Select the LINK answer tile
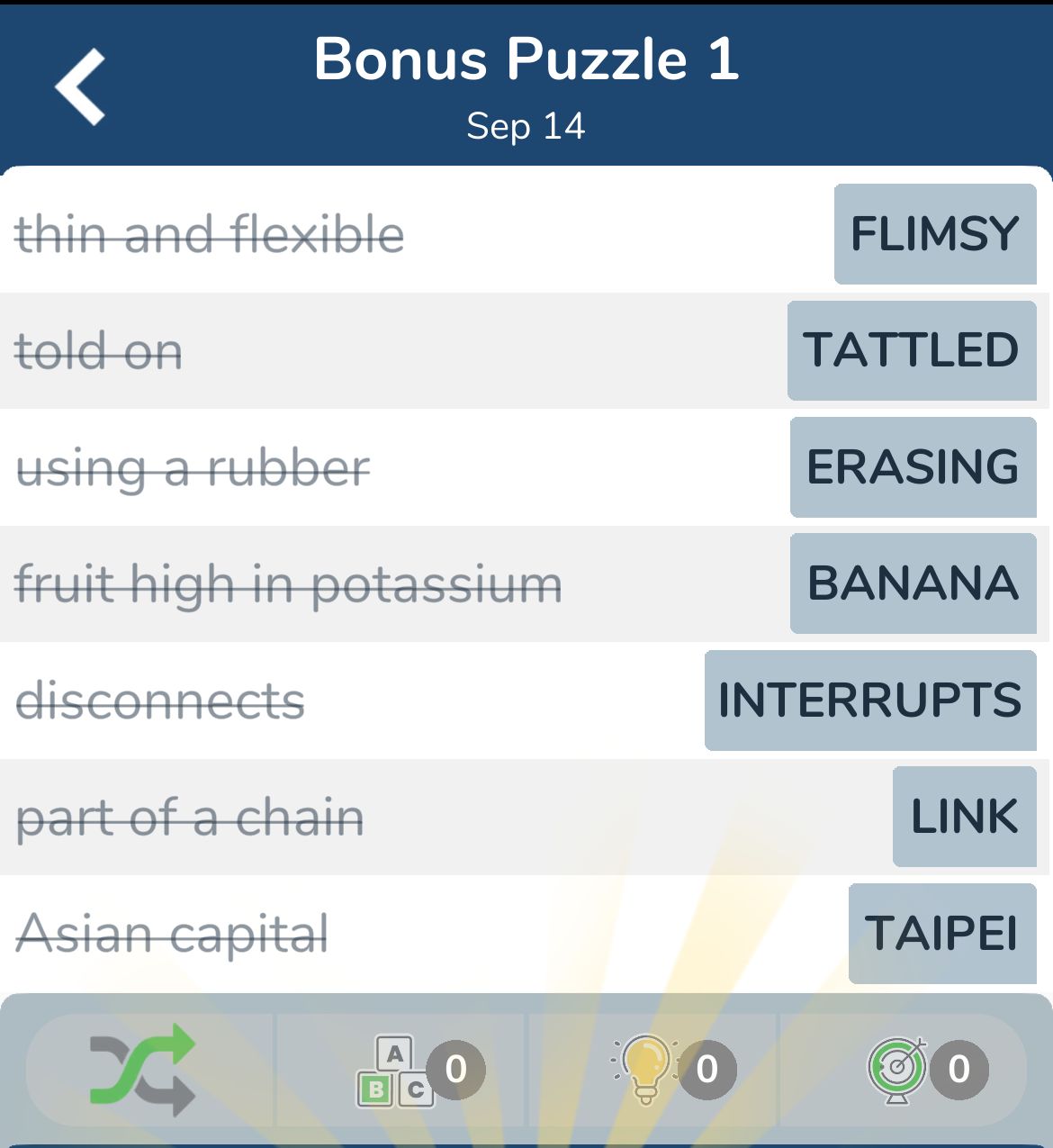The height and width of the screenshot is (1148, 1053). point(964,817)
